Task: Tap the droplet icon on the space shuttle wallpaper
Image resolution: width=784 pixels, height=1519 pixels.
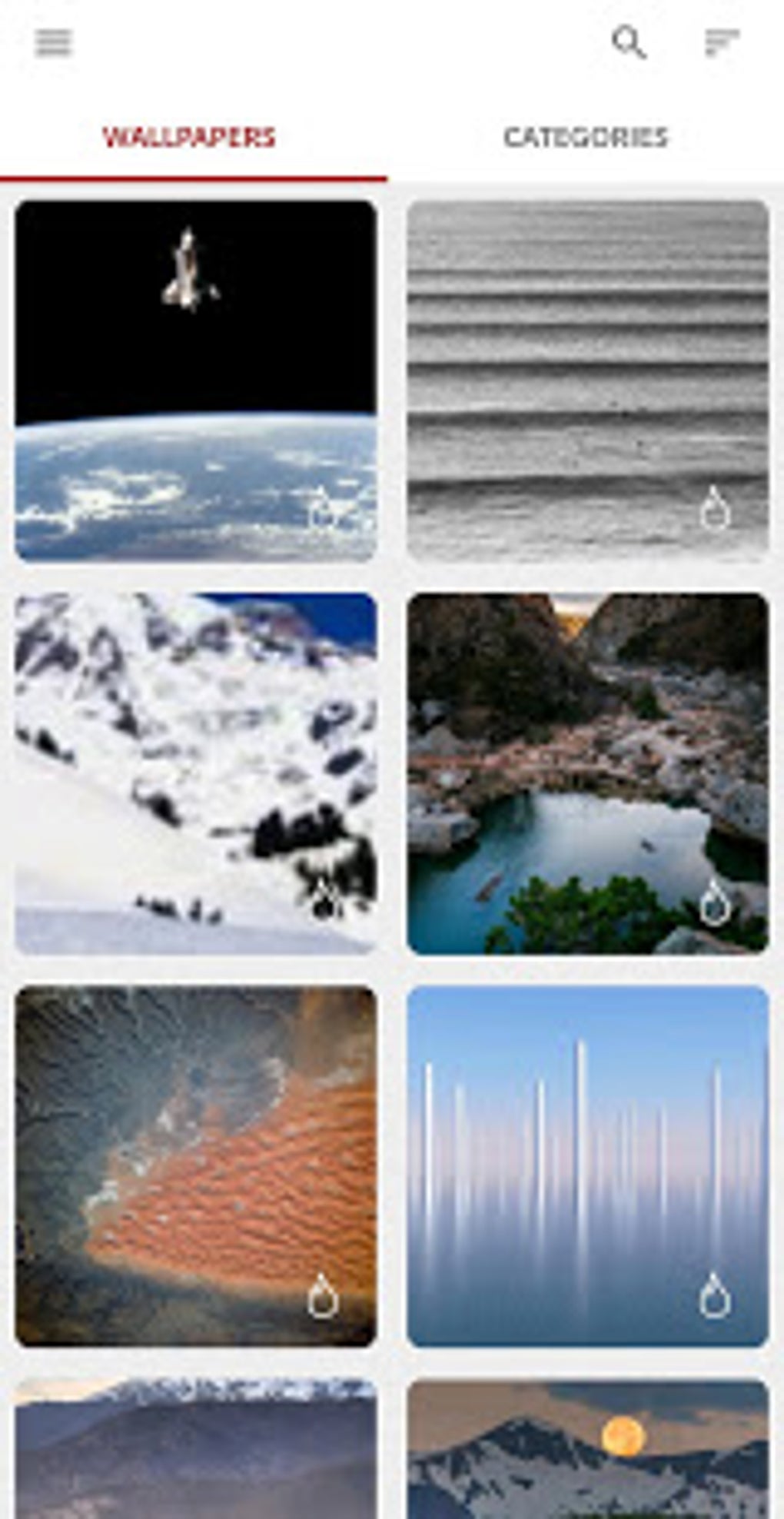Action: pos(323,510)
